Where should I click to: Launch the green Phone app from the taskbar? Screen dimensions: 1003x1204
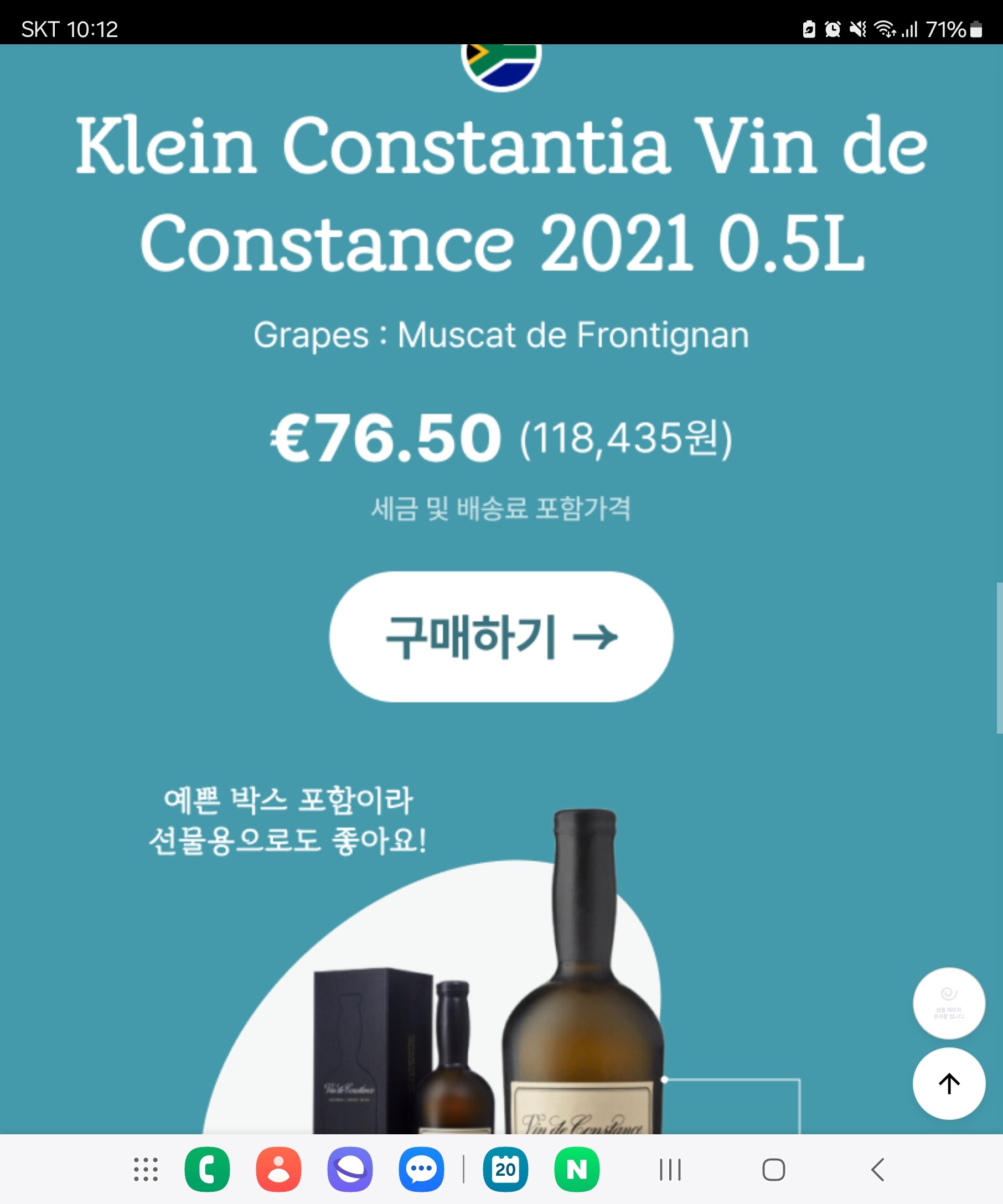click(x=207, y=1169)
